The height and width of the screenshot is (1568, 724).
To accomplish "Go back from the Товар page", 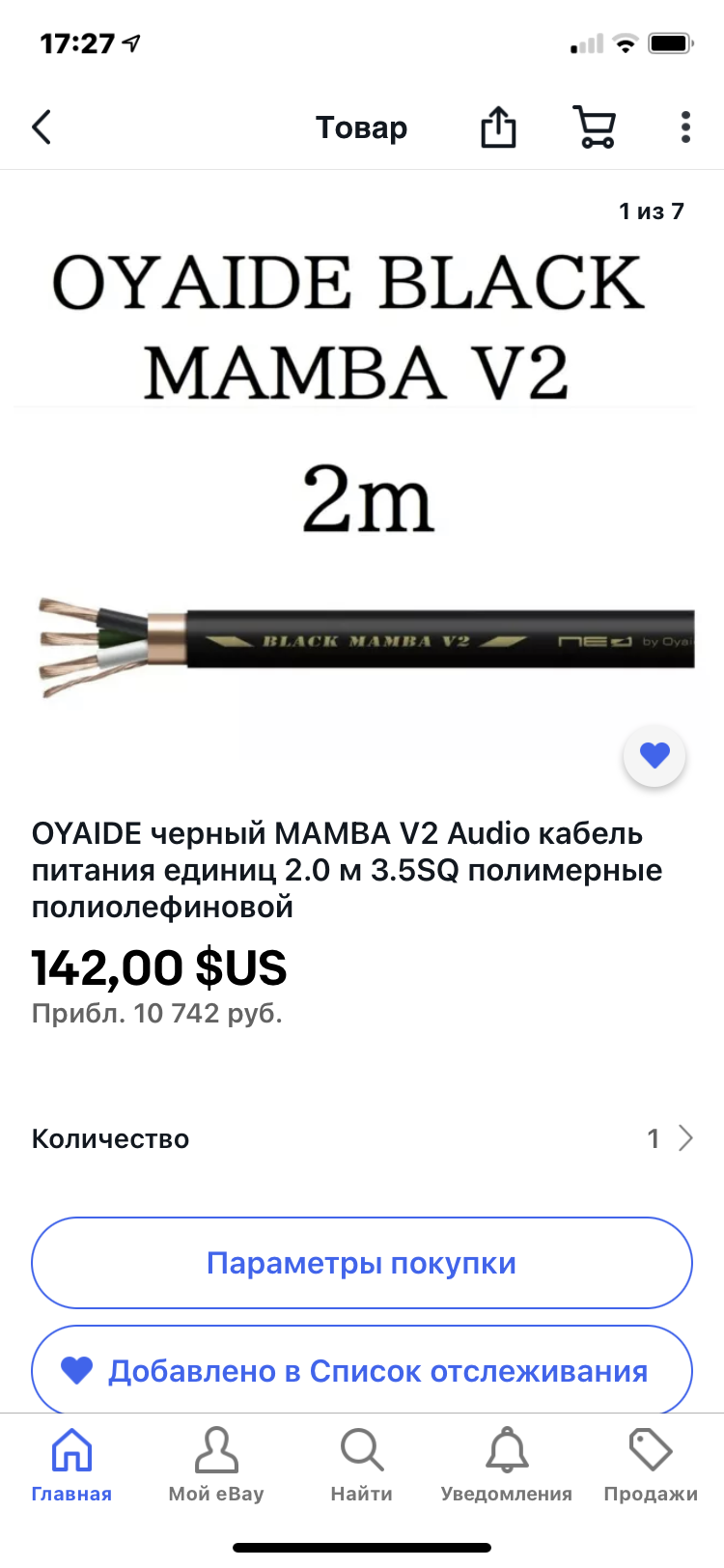I will pyautogui.click(x=42, y=127).
